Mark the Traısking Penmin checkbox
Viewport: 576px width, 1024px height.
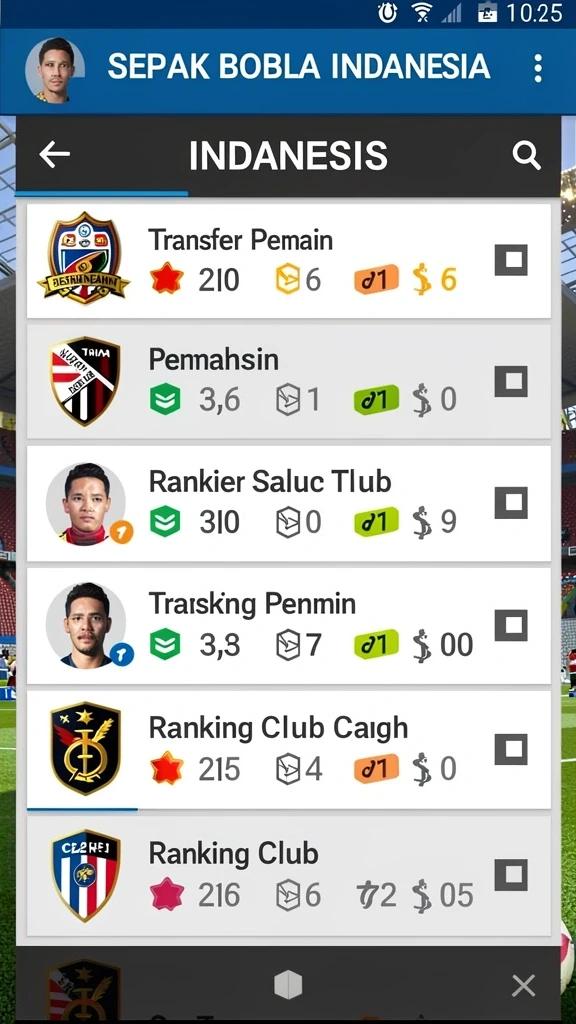point(511,626)
